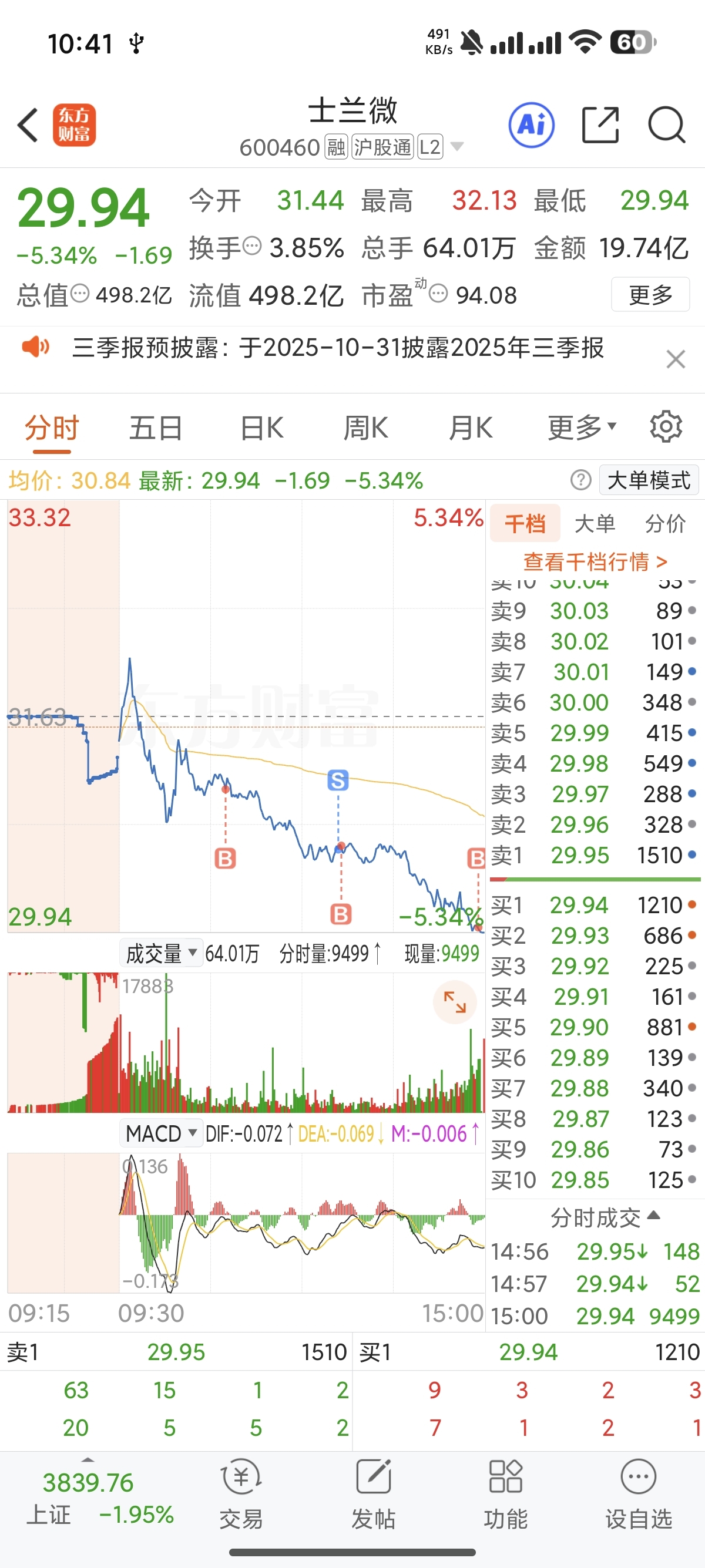705x1568 pixels.
Task: Open 查看千档行情 link
Action: pos(595,561)
